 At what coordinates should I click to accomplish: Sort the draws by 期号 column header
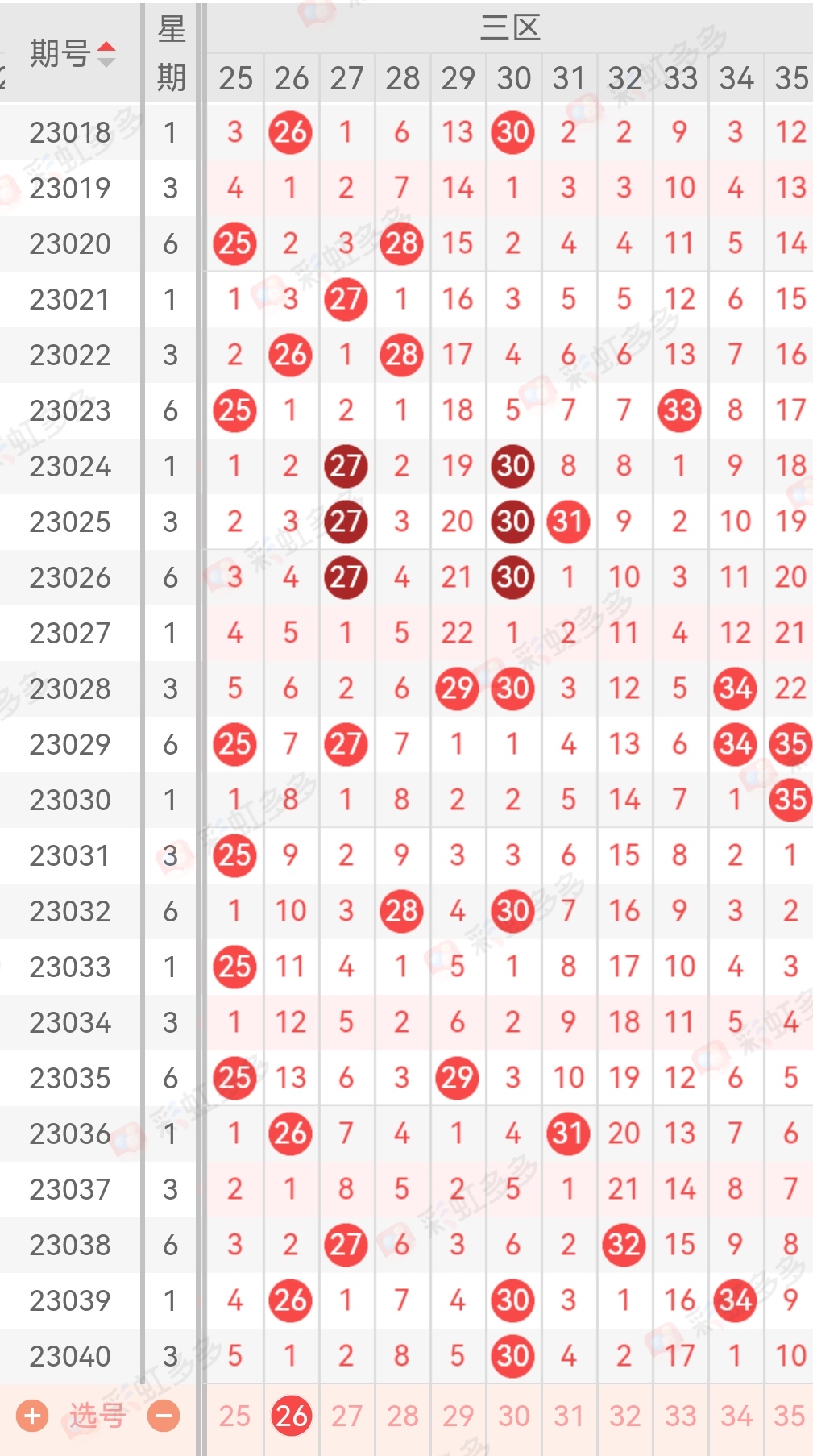(x=73, y=53)
